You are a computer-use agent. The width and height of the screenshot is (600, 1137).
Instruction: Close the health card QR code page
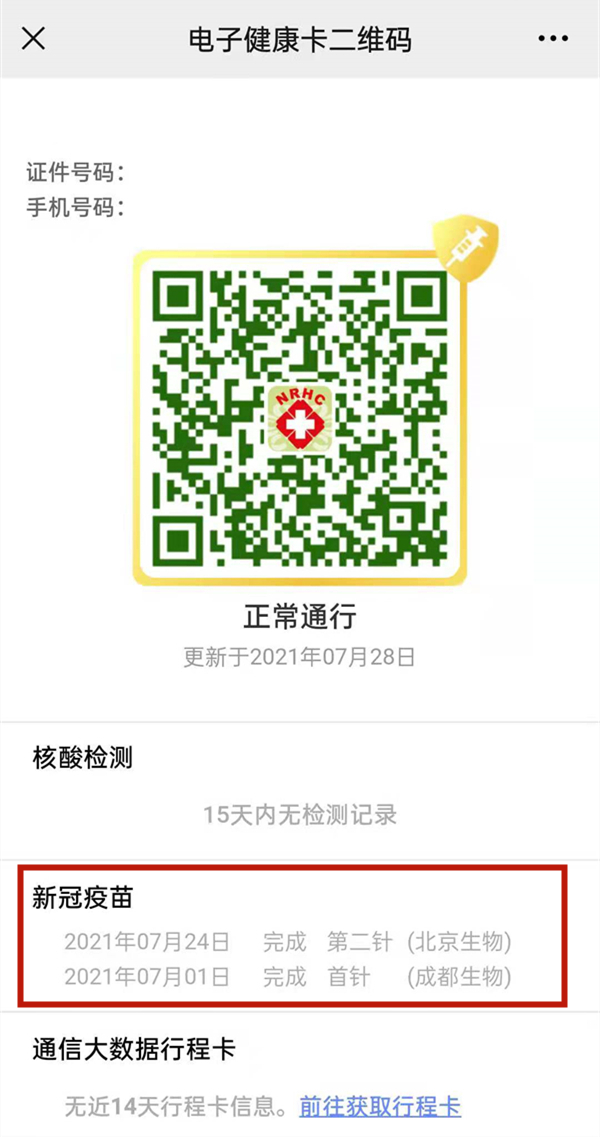[33, 39]
